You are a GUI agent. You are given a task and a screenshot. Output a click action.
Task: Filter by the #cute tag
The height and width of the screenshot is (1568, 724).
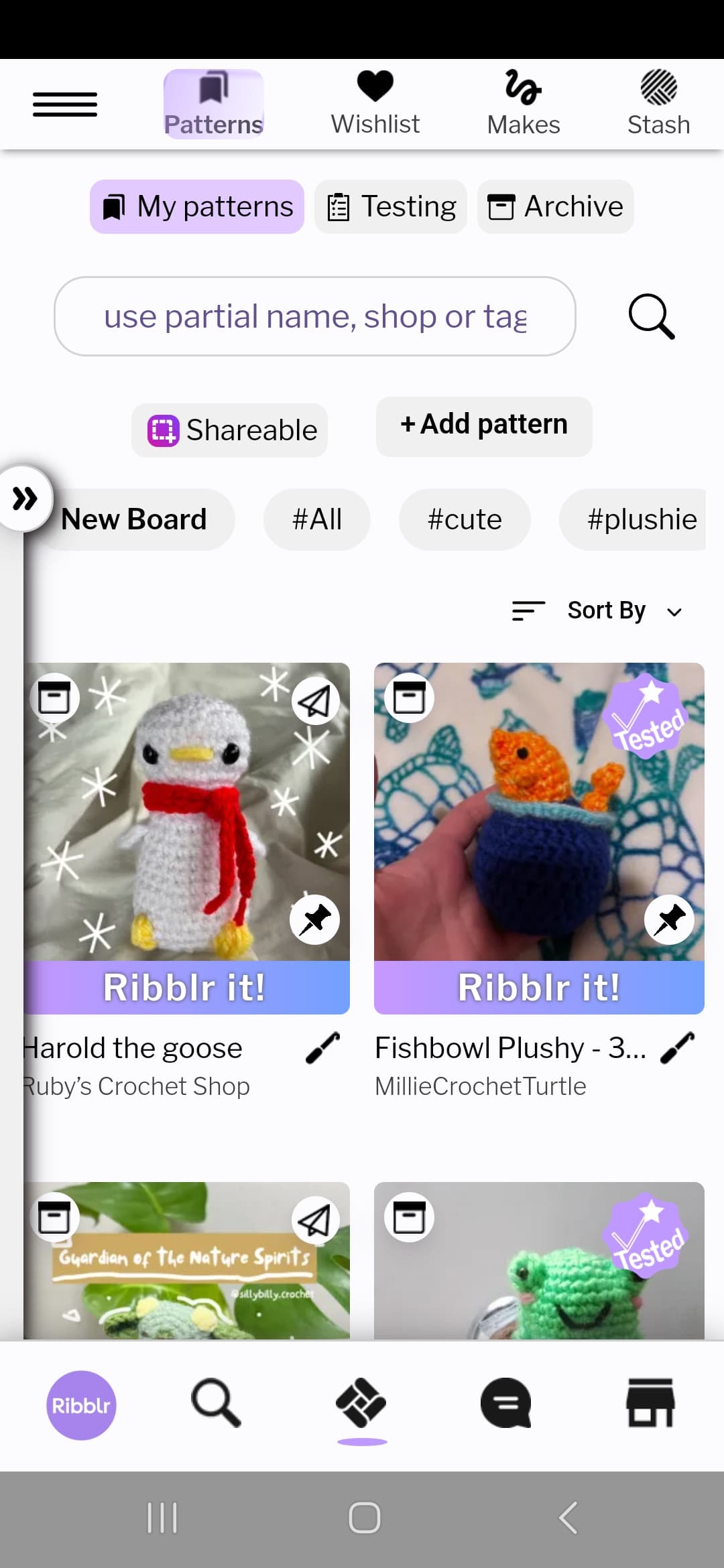[465, 519]
